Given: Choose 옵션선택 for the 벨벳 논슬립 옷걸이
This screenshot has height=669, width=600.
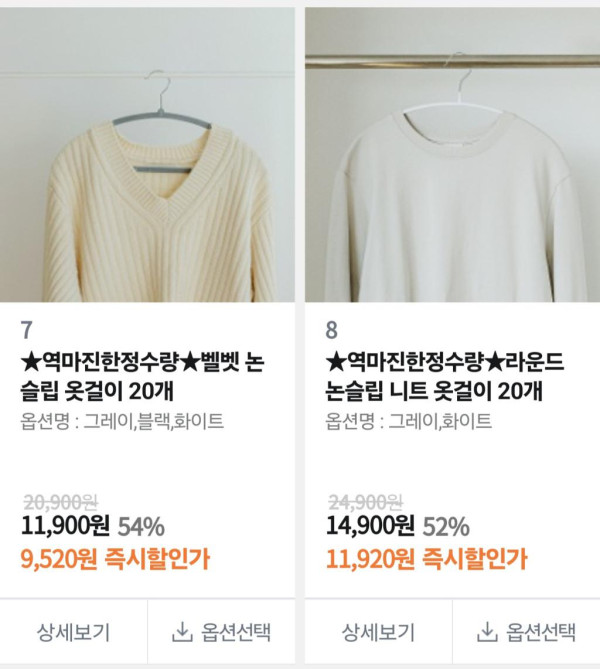Looking at the screenshot, I should [221, 631].
